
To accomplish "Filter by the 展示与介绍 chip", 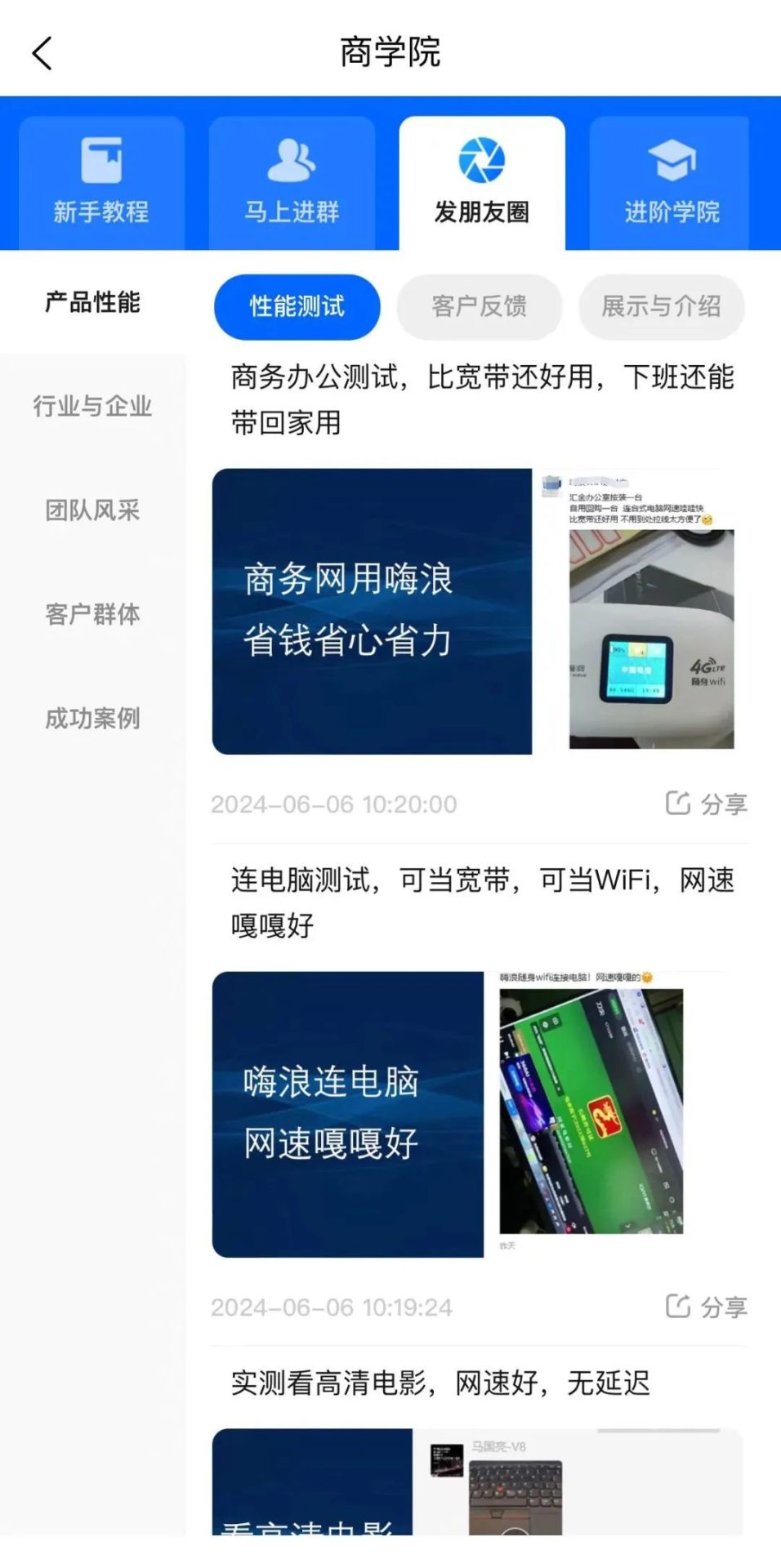I will coord(662,307).
